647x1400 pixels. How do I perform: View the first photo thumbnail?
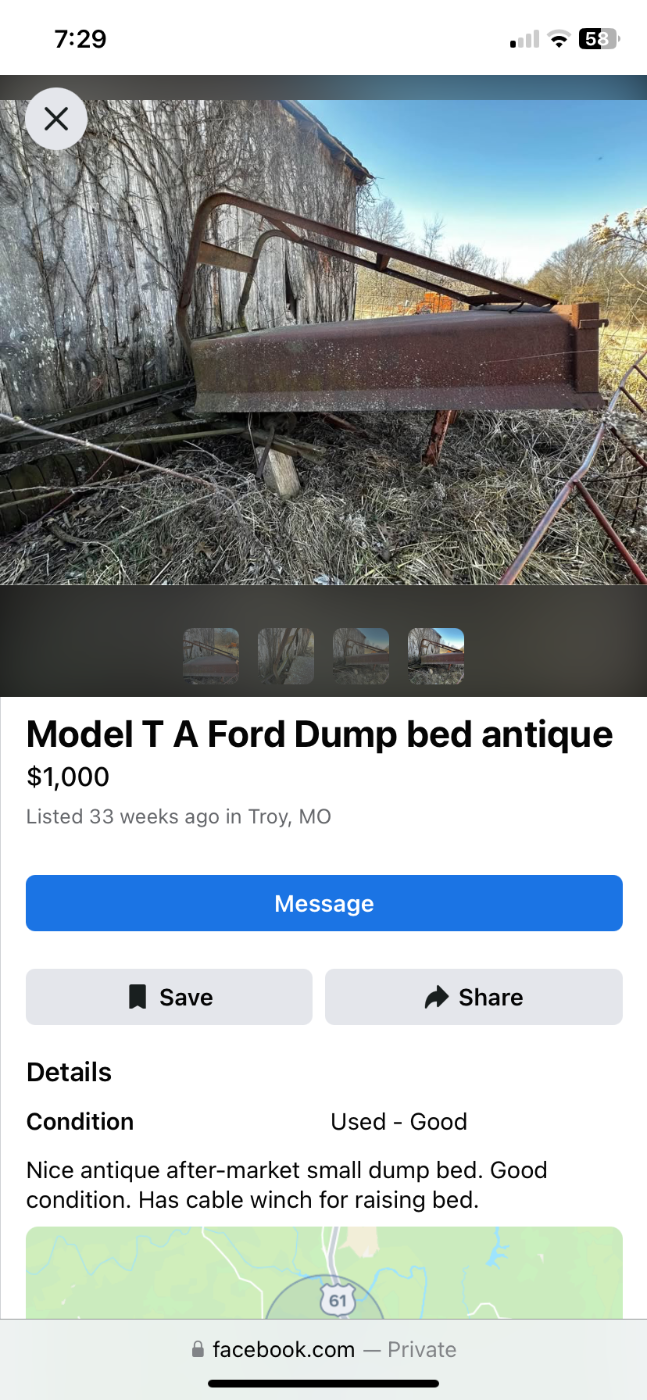click(211, 656)
